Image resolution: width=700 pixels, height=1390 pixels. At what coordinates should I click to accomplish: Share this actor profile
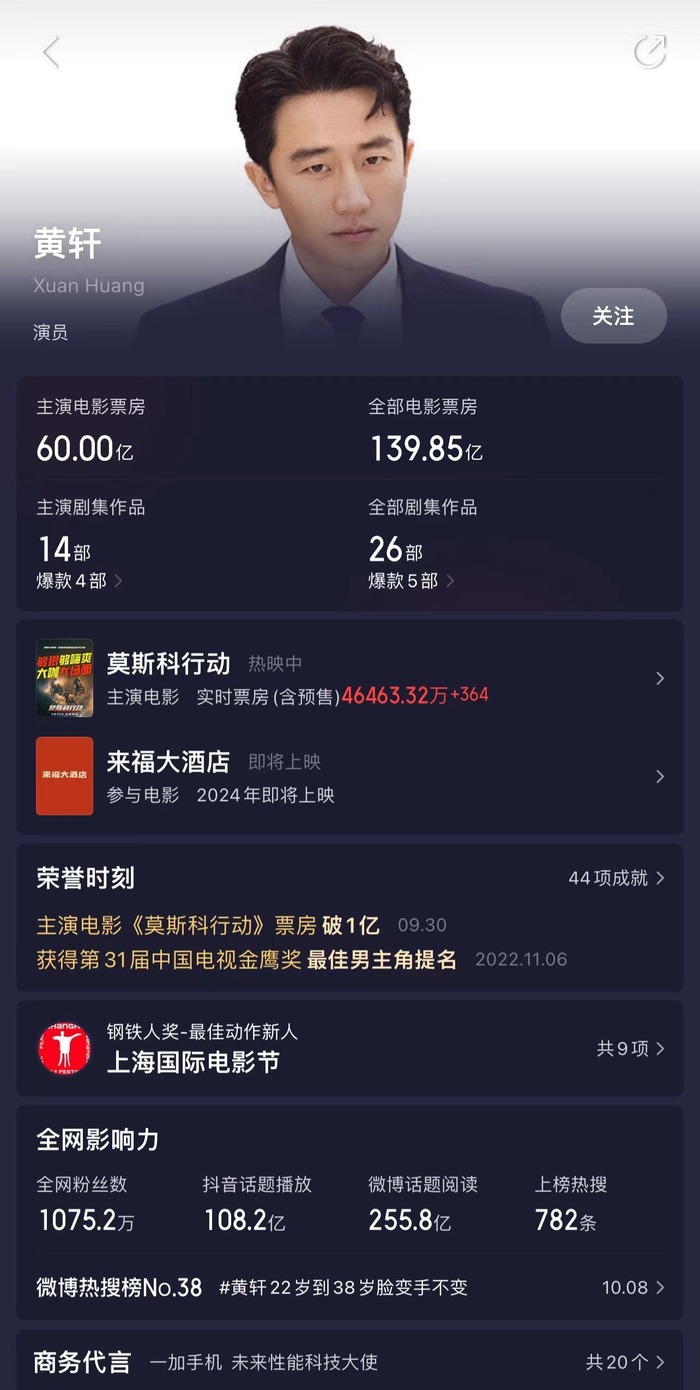point(650,52)
